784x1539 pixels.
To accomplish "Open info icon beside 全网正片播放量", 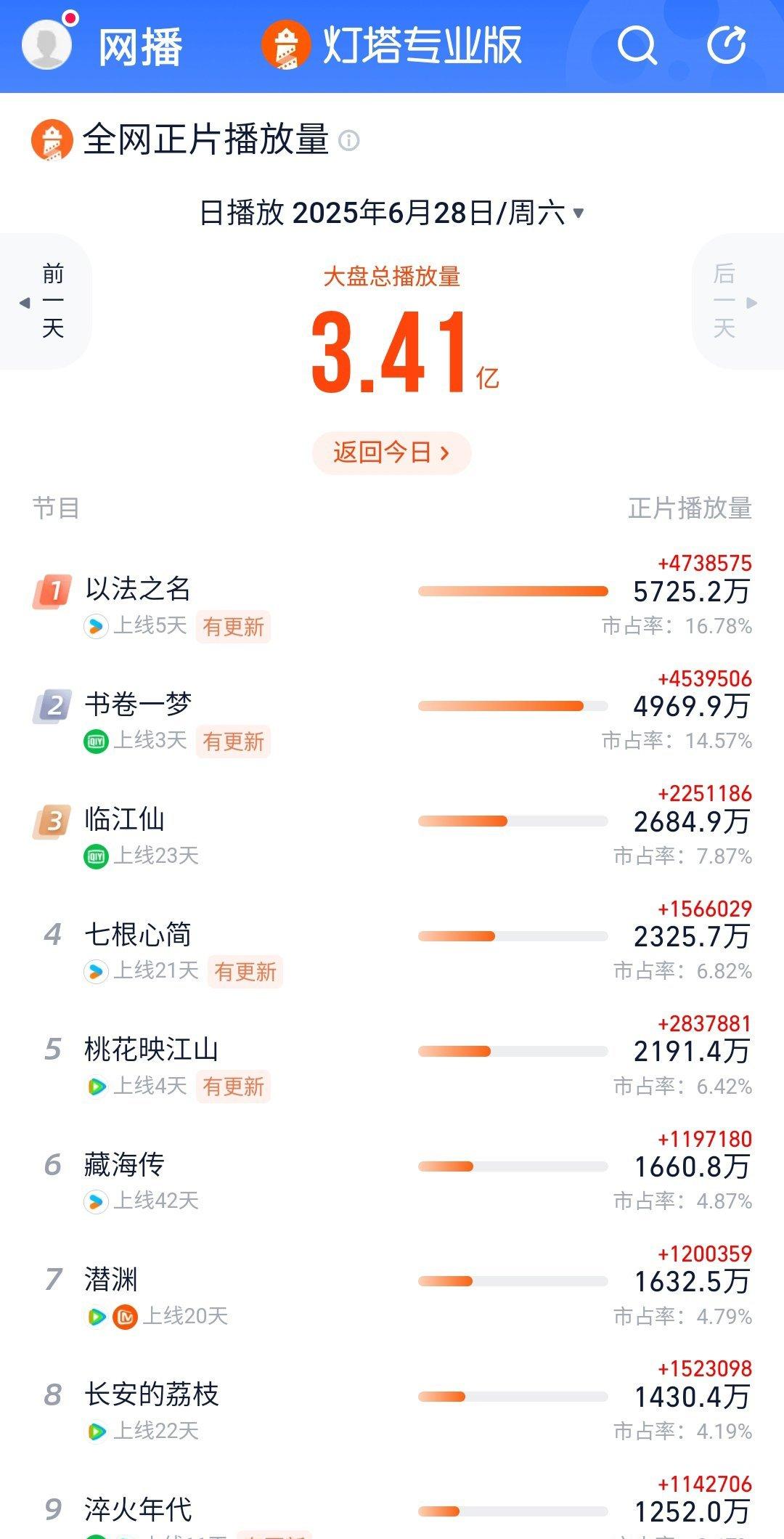I will (x=349, y=140).
